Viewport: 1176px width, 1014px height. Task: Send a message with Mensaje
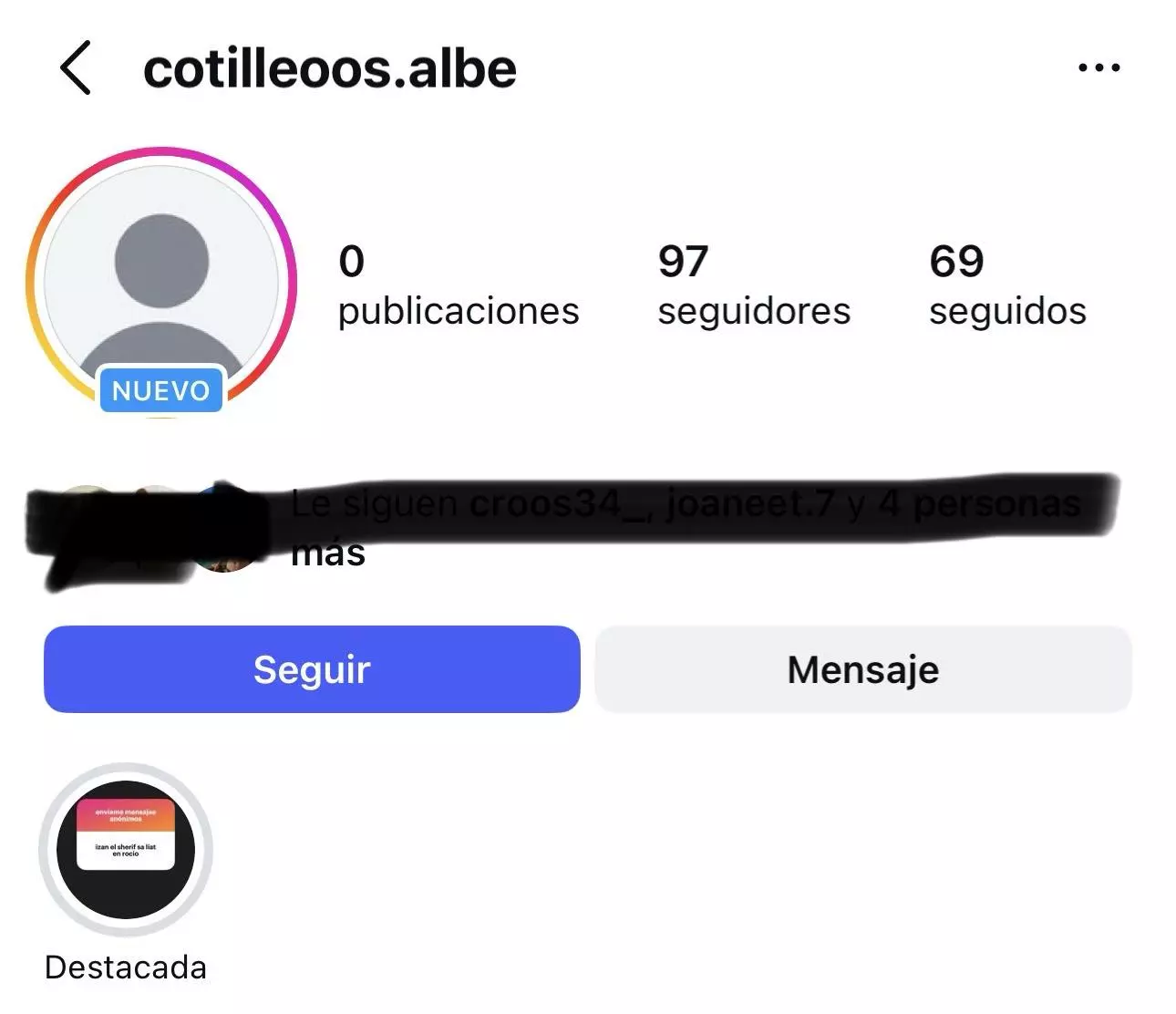click(x=862, y=669)
